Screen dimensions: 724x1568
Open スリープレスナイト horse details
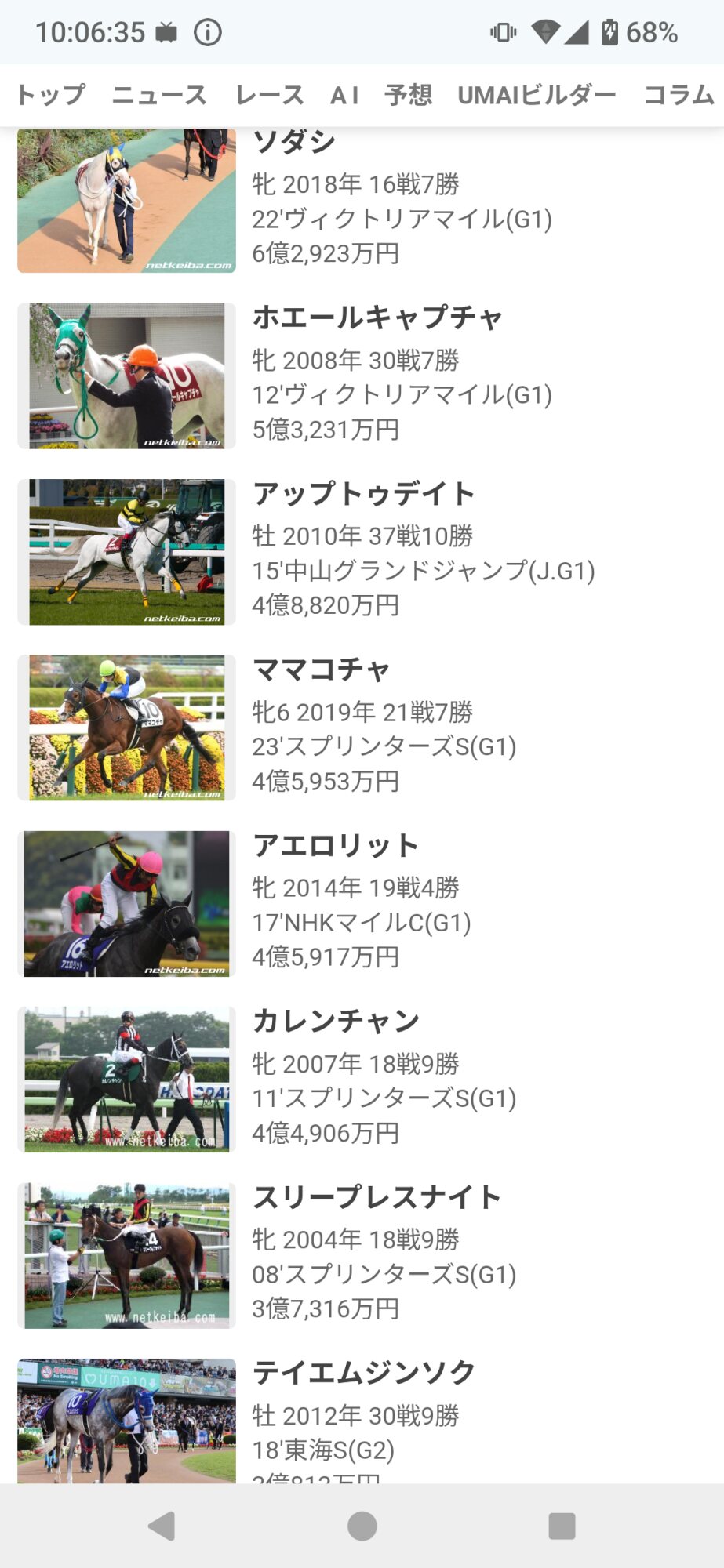[x=362, y=1255]
